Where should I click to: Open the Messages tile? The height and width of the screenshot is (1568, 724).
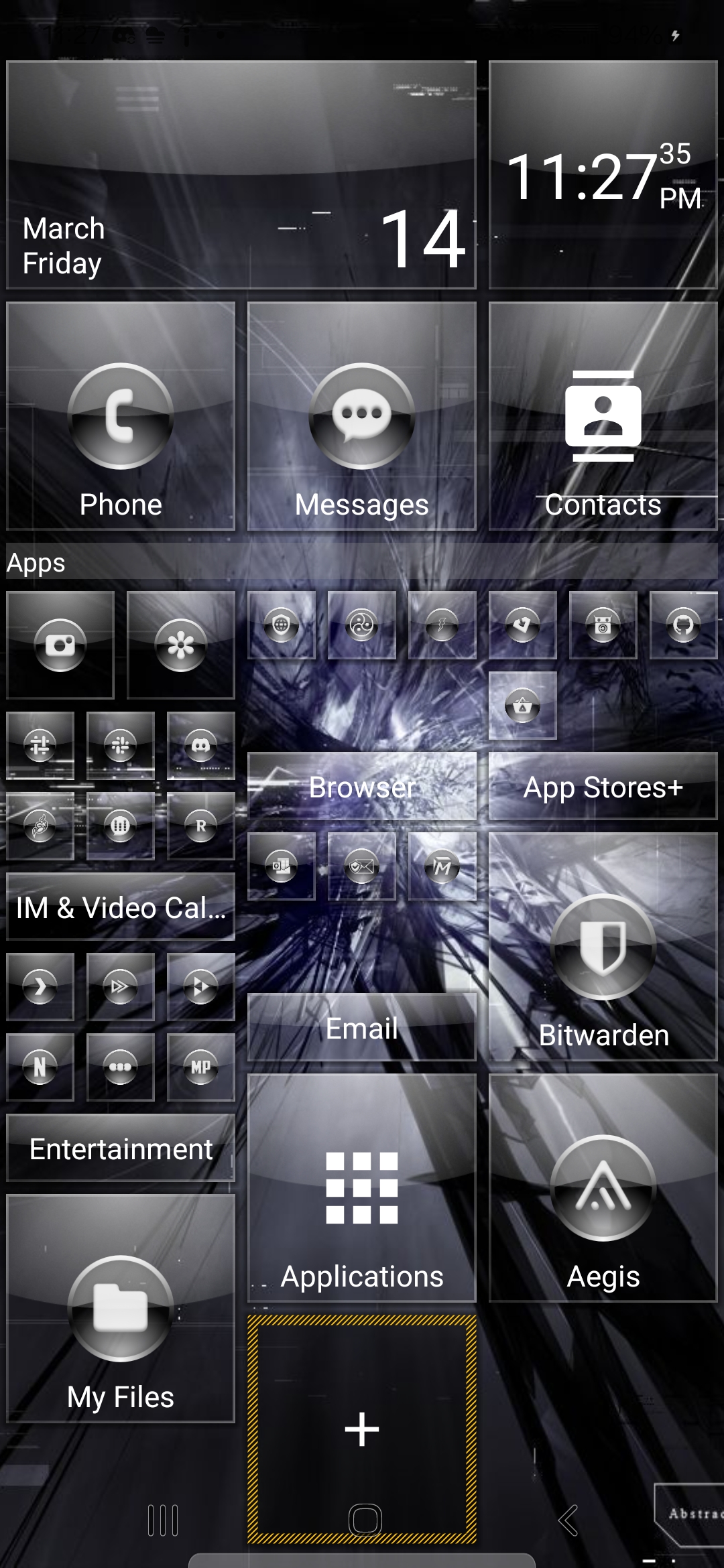coord(362,416)
